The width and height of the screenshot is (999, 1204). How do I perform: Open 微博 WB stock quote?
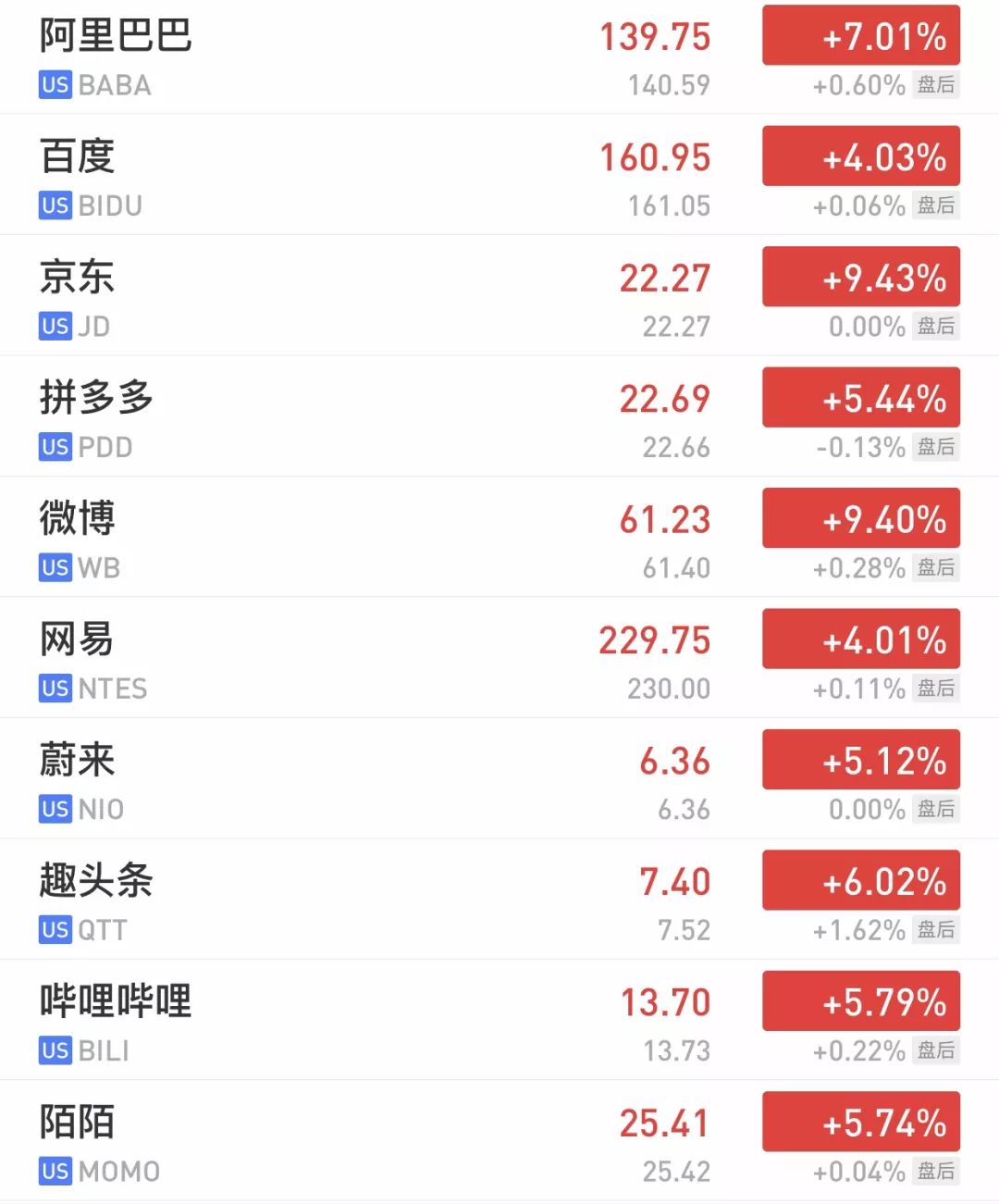point(78,519)
